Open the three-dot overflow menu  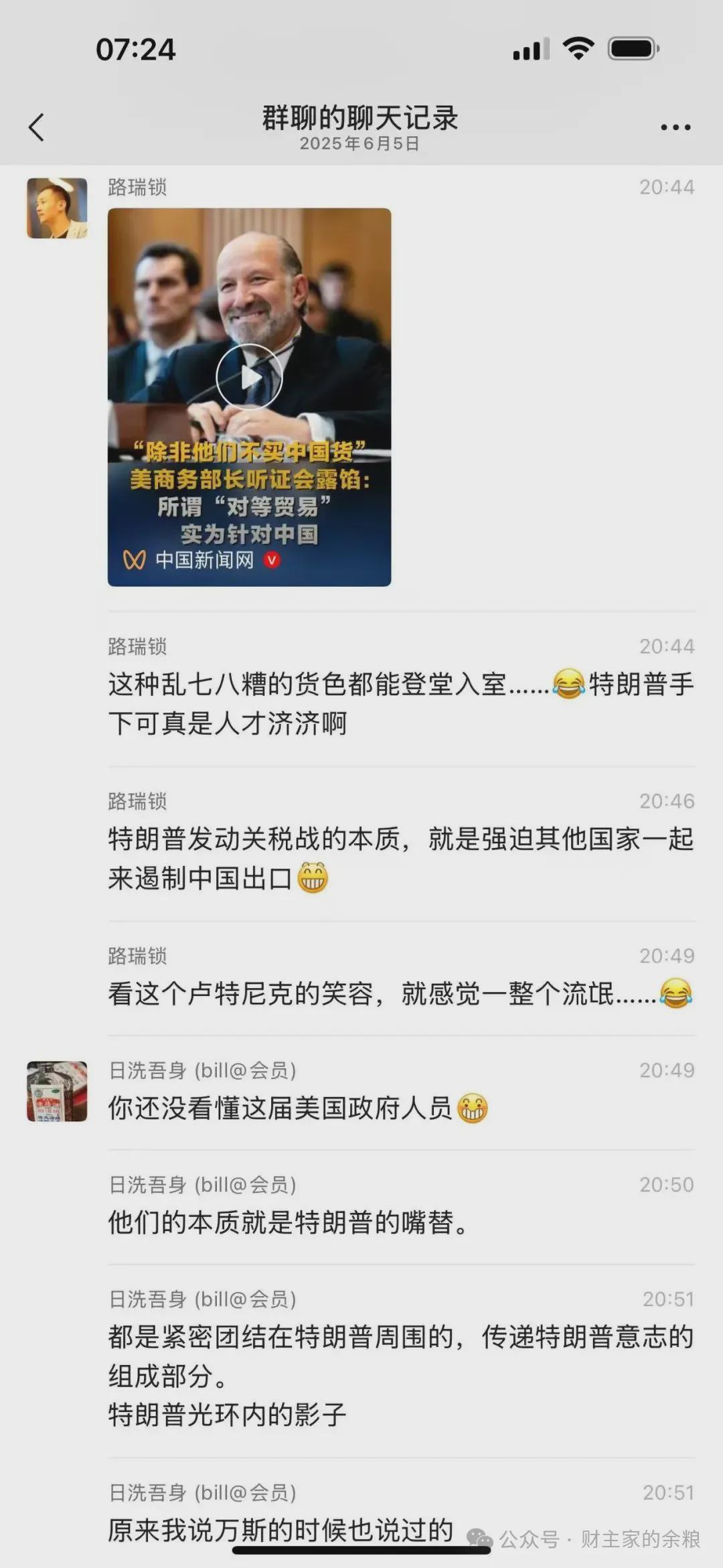pyautogui.click(x=675, y=127)
